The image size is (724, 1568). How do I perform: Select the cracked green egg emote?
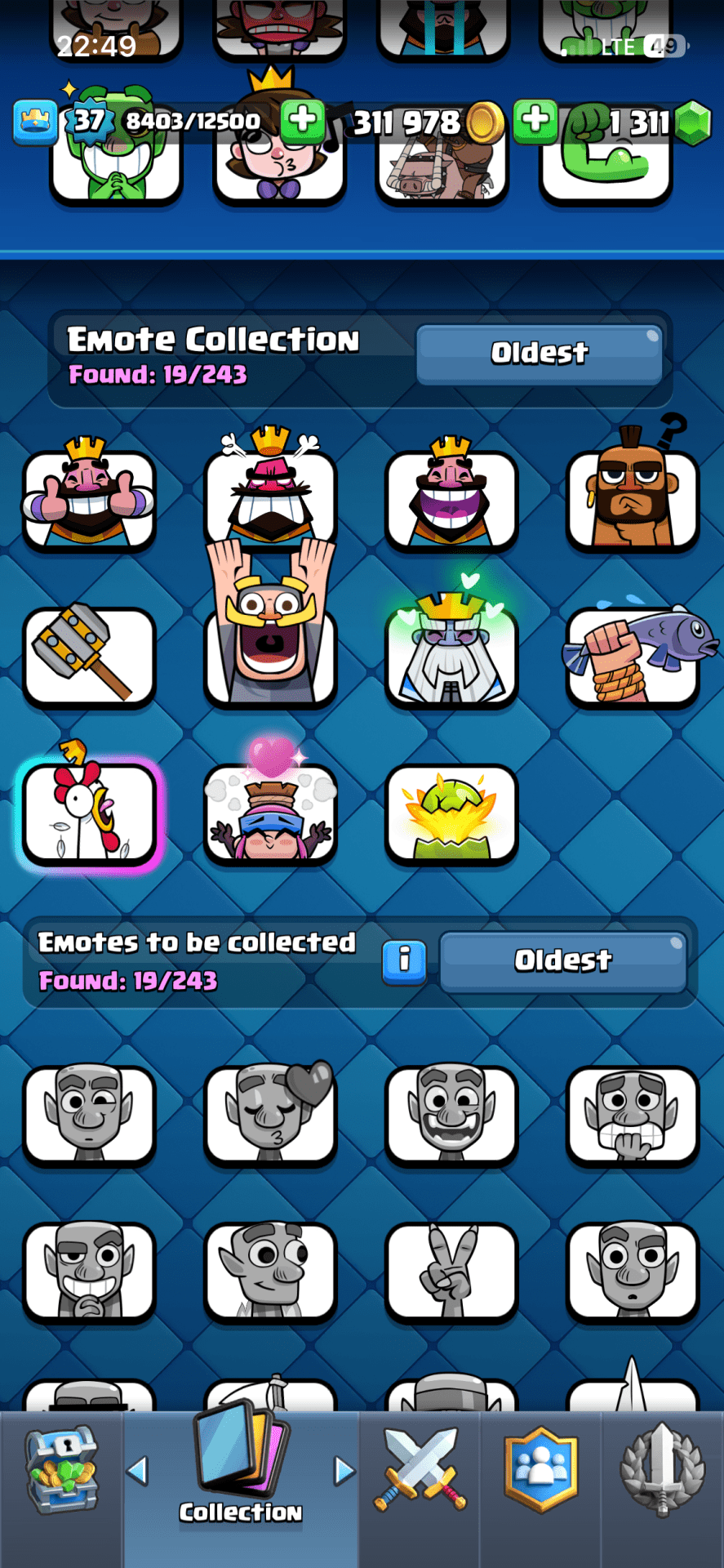click(x=451, y=813)
